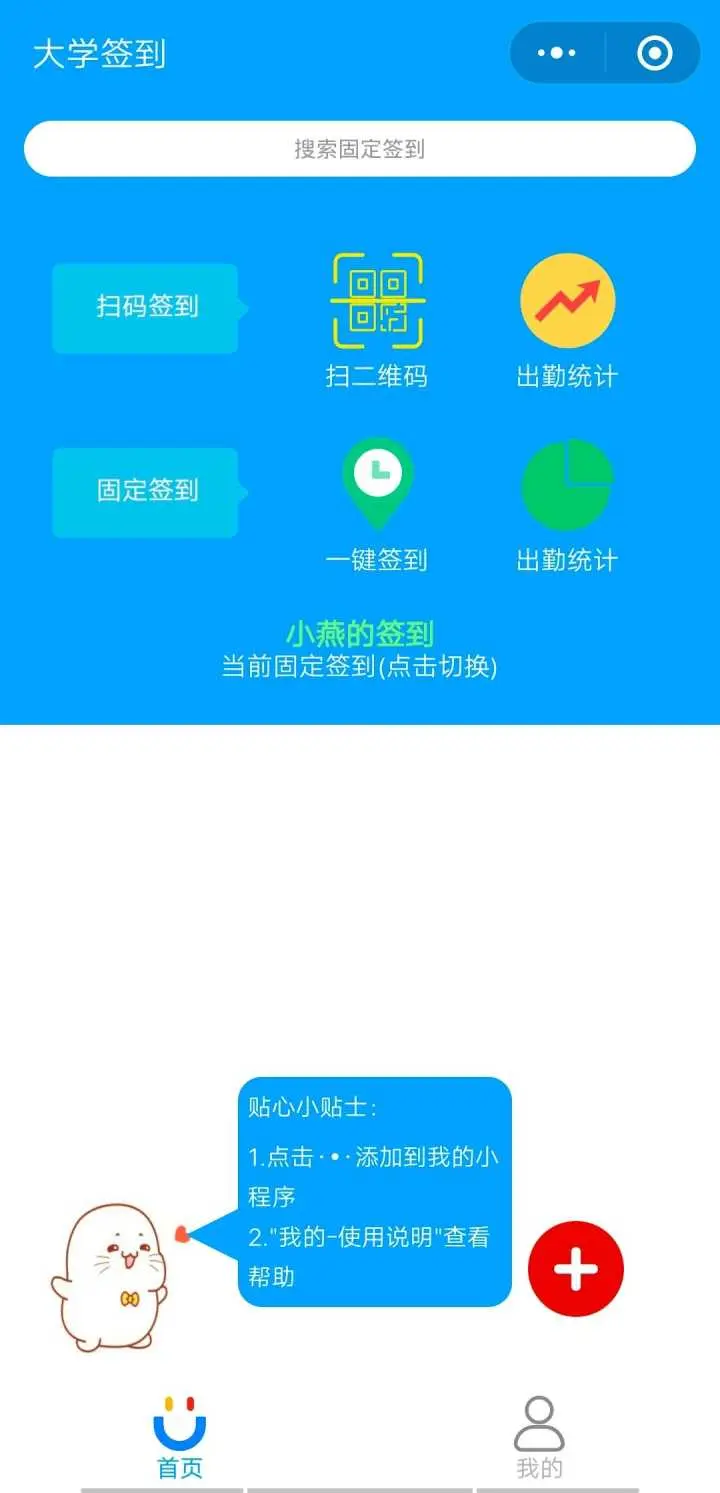Close the mini program with the circle icon
Viewport: 720px width, 1493px height.
tap(655, 53)
